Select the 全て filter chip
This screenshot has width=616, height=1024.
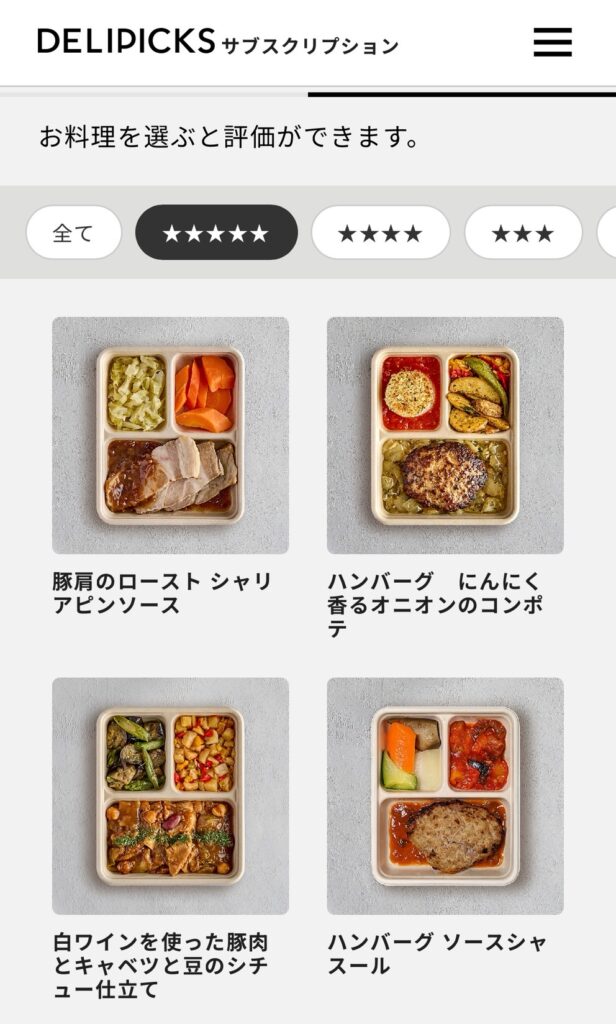pyautogui.click(x=73, y=233)
